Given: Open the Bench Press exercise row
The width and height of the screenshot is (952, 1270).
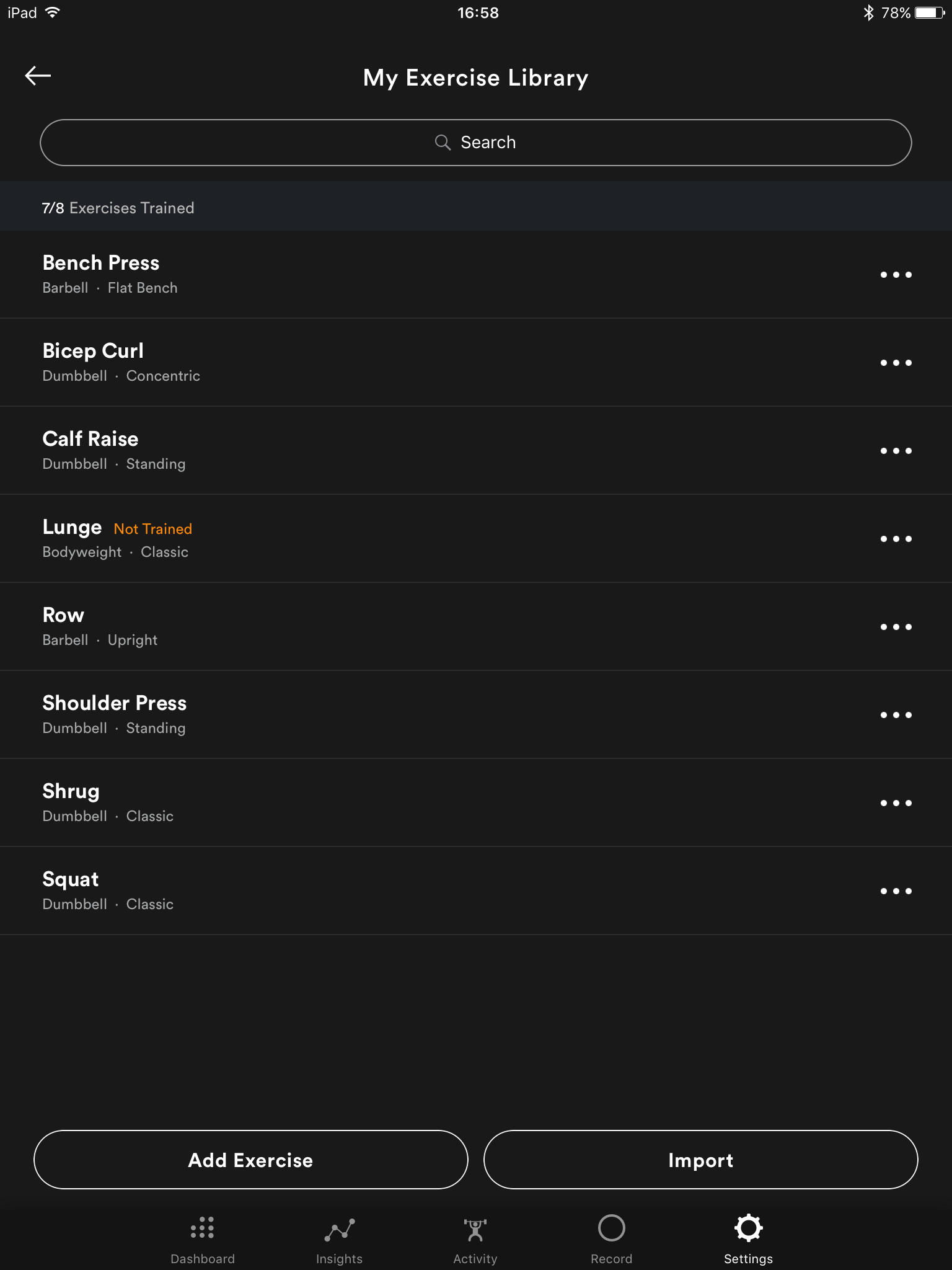Looking at the screenshot, I should [372, 275].
